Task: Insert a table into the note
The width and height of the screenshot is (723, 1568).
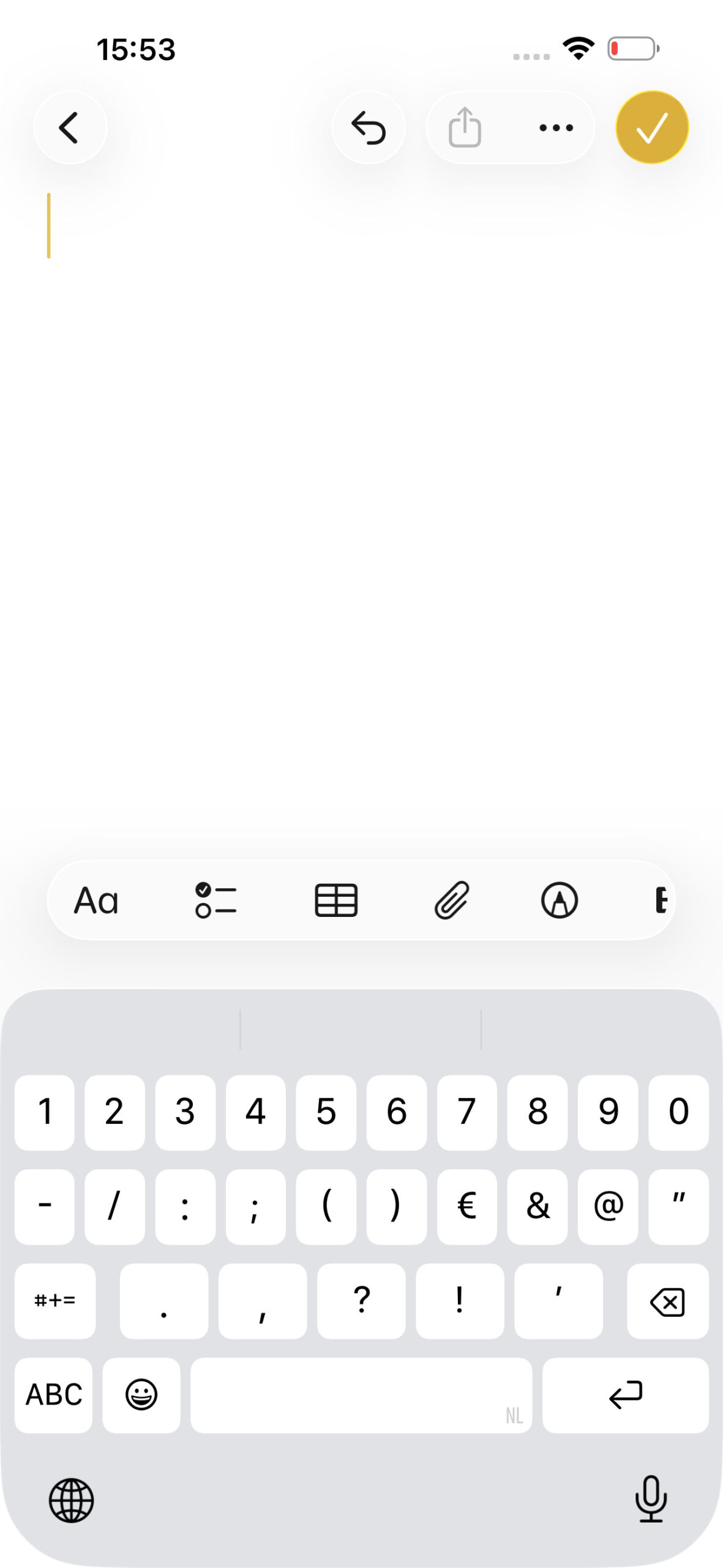Action: [x=336, y=900]
